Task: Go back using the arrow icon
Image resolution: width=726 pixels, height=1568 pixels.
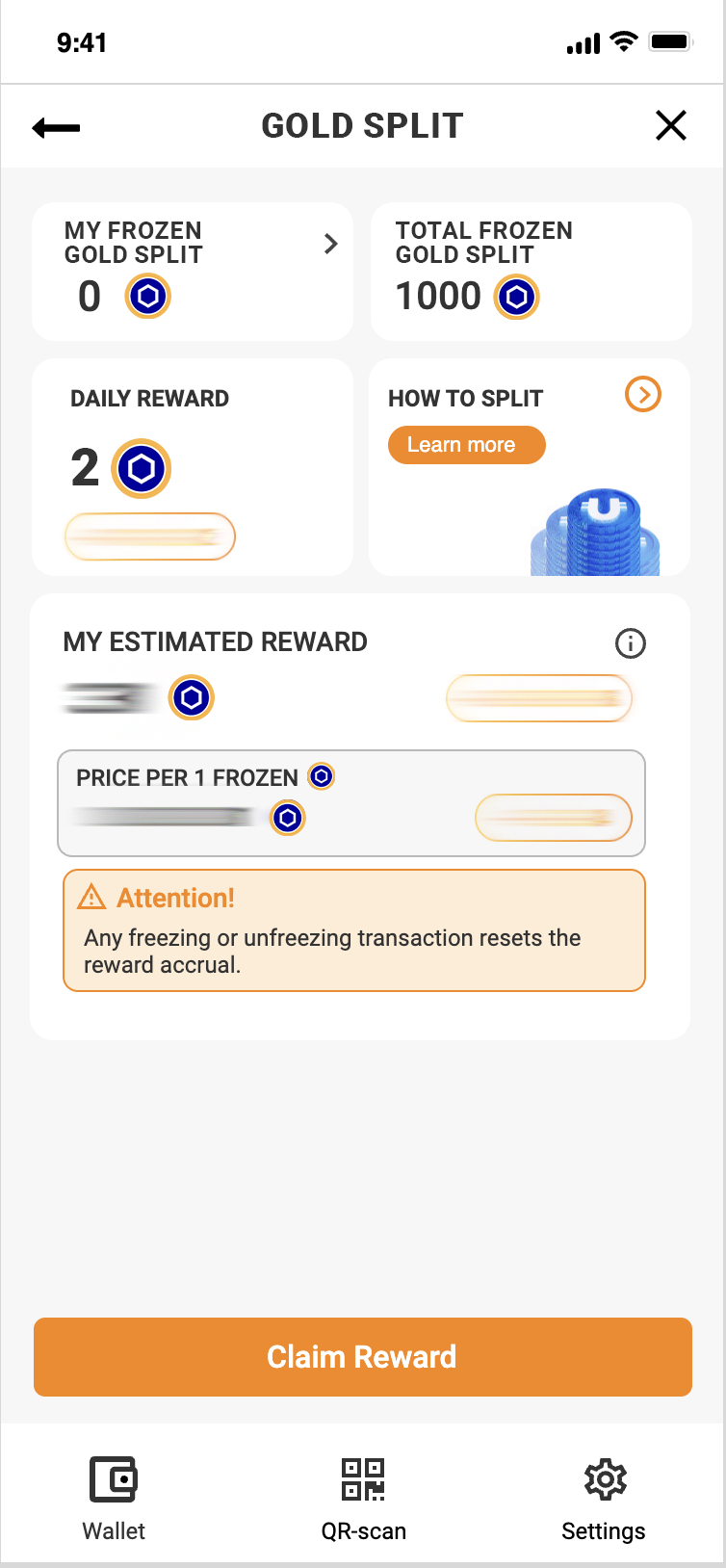Action: click(x=56, y=127)
